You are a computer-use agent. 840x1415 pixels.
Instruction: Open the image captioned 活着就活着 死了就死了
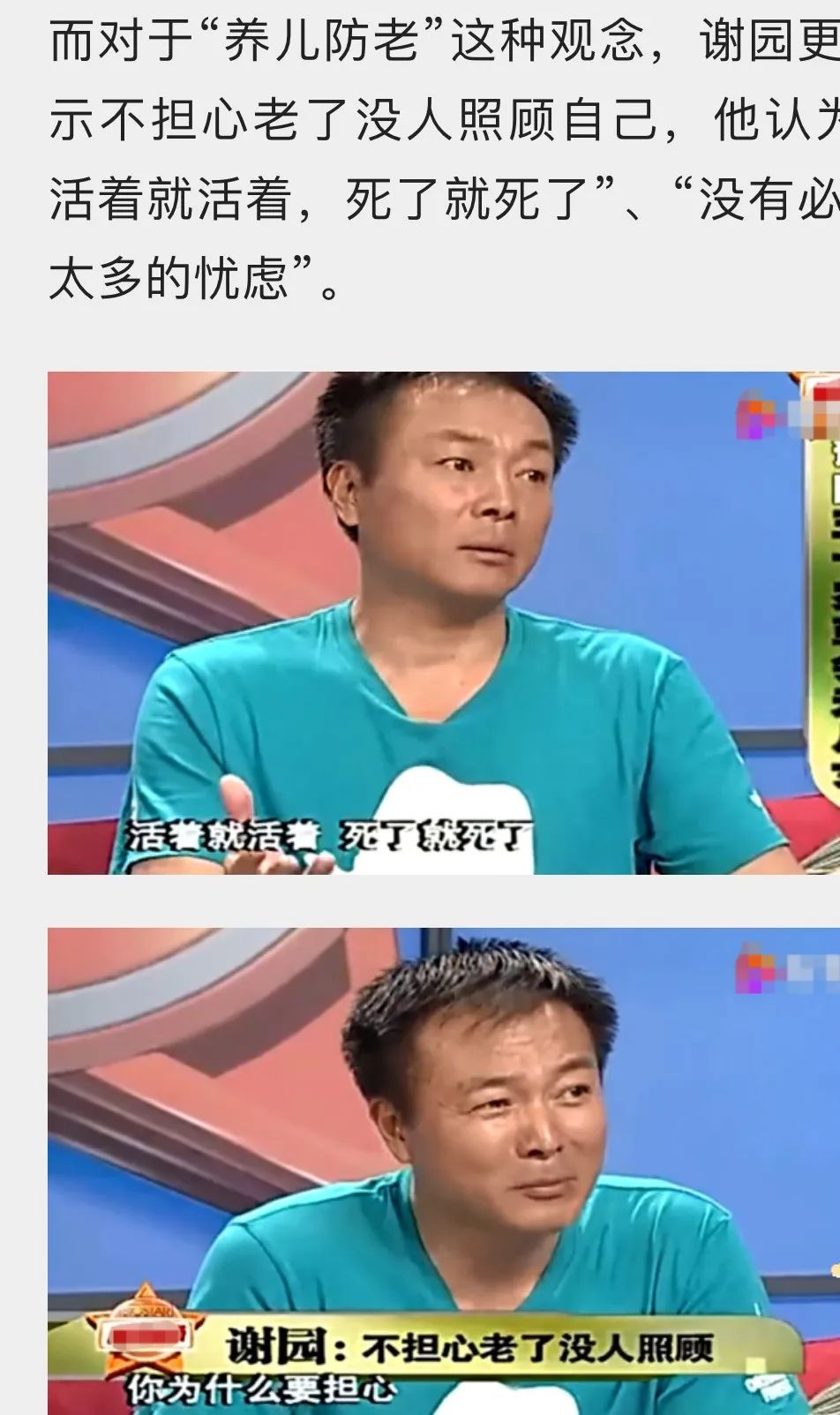(x=443, y=623)
